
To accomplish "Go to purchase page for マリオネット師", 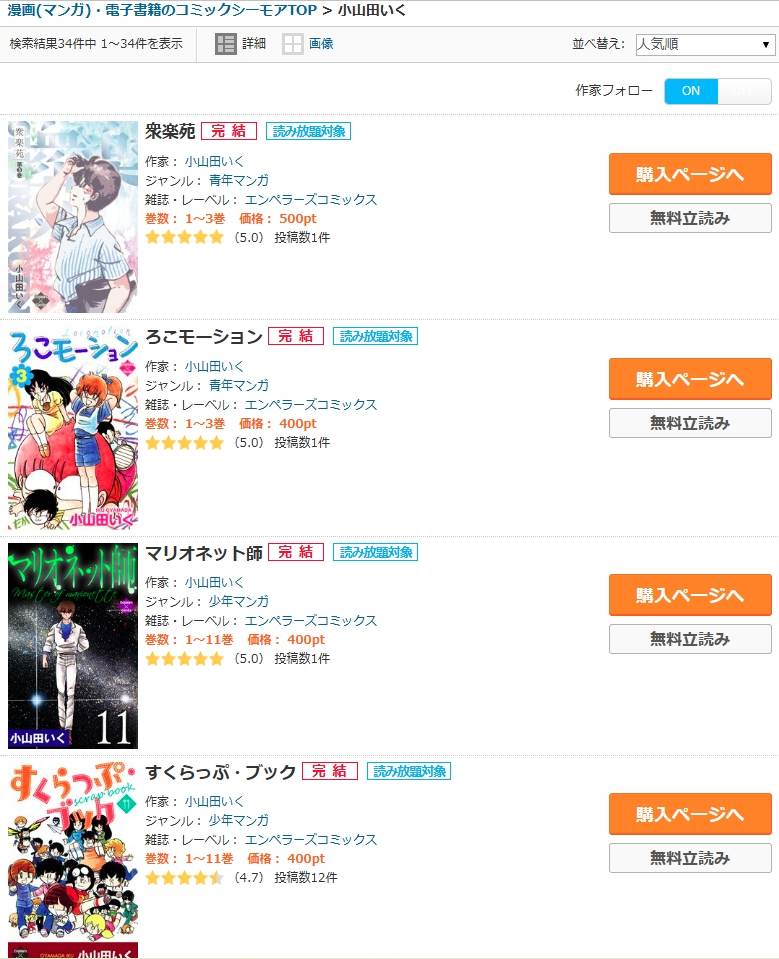I will pyautogui.click(x=690, y=595).
